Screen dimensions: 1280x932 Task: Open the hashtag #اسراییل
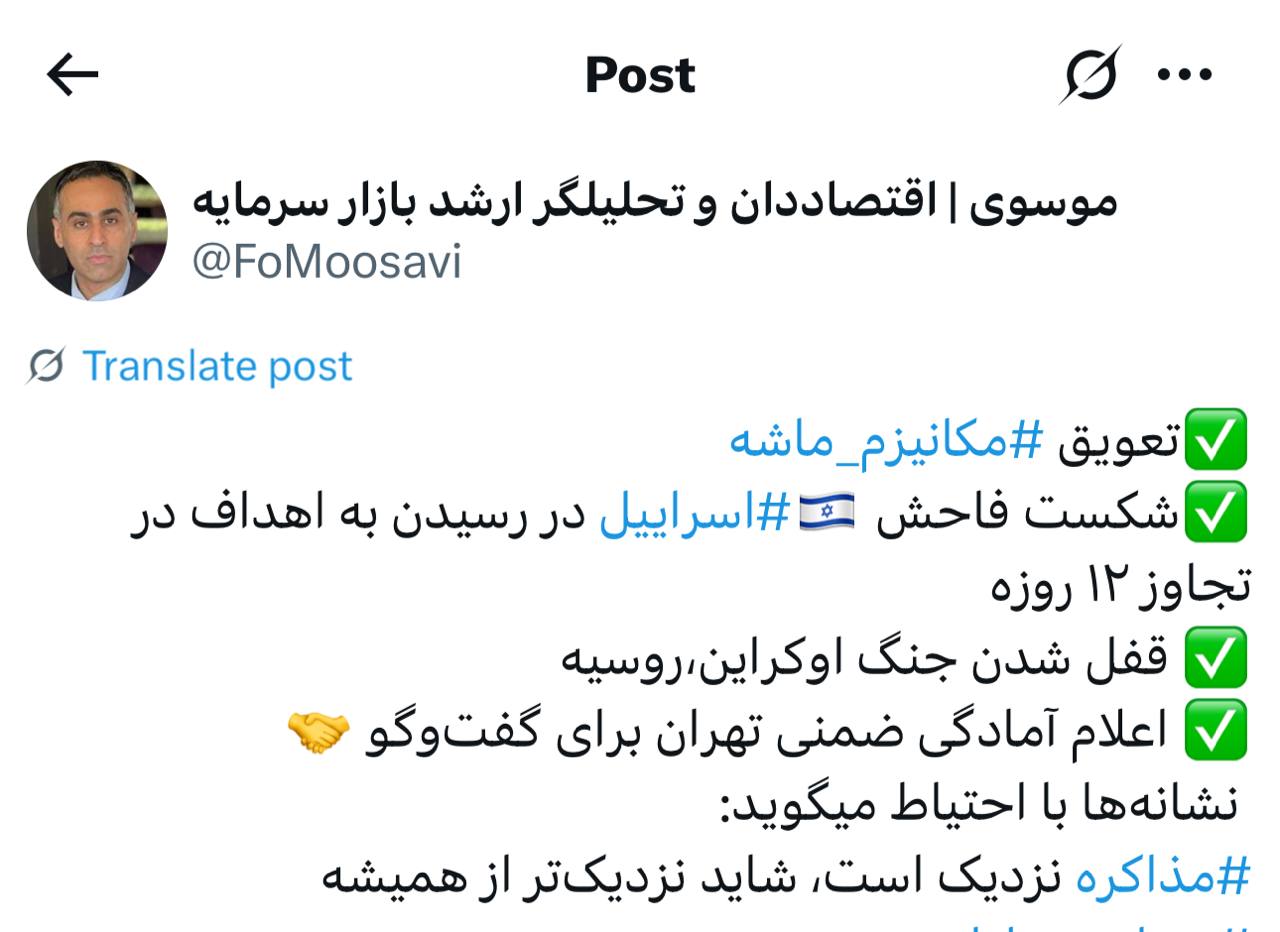(695, 513)
